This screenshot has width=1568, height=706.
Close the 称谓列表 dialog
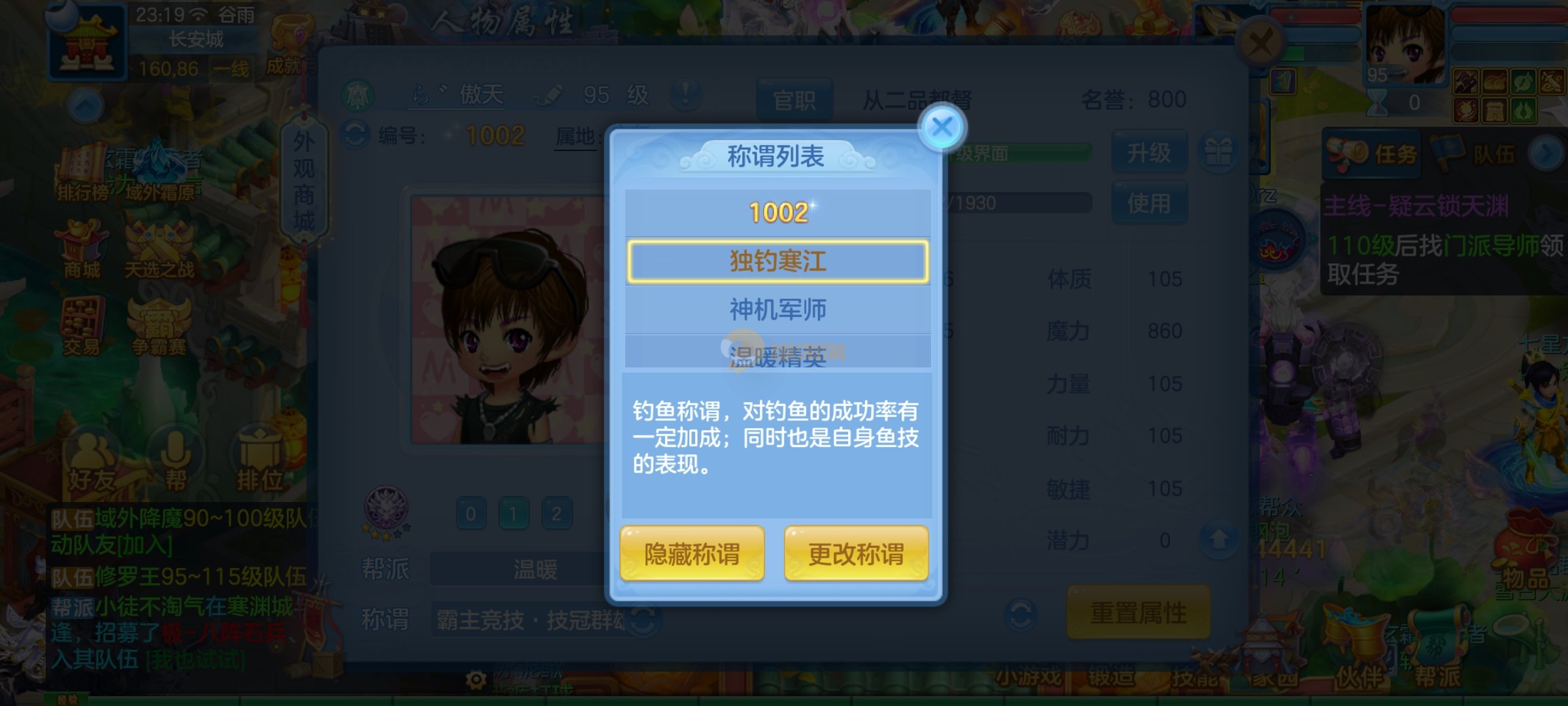coord(941,127)
